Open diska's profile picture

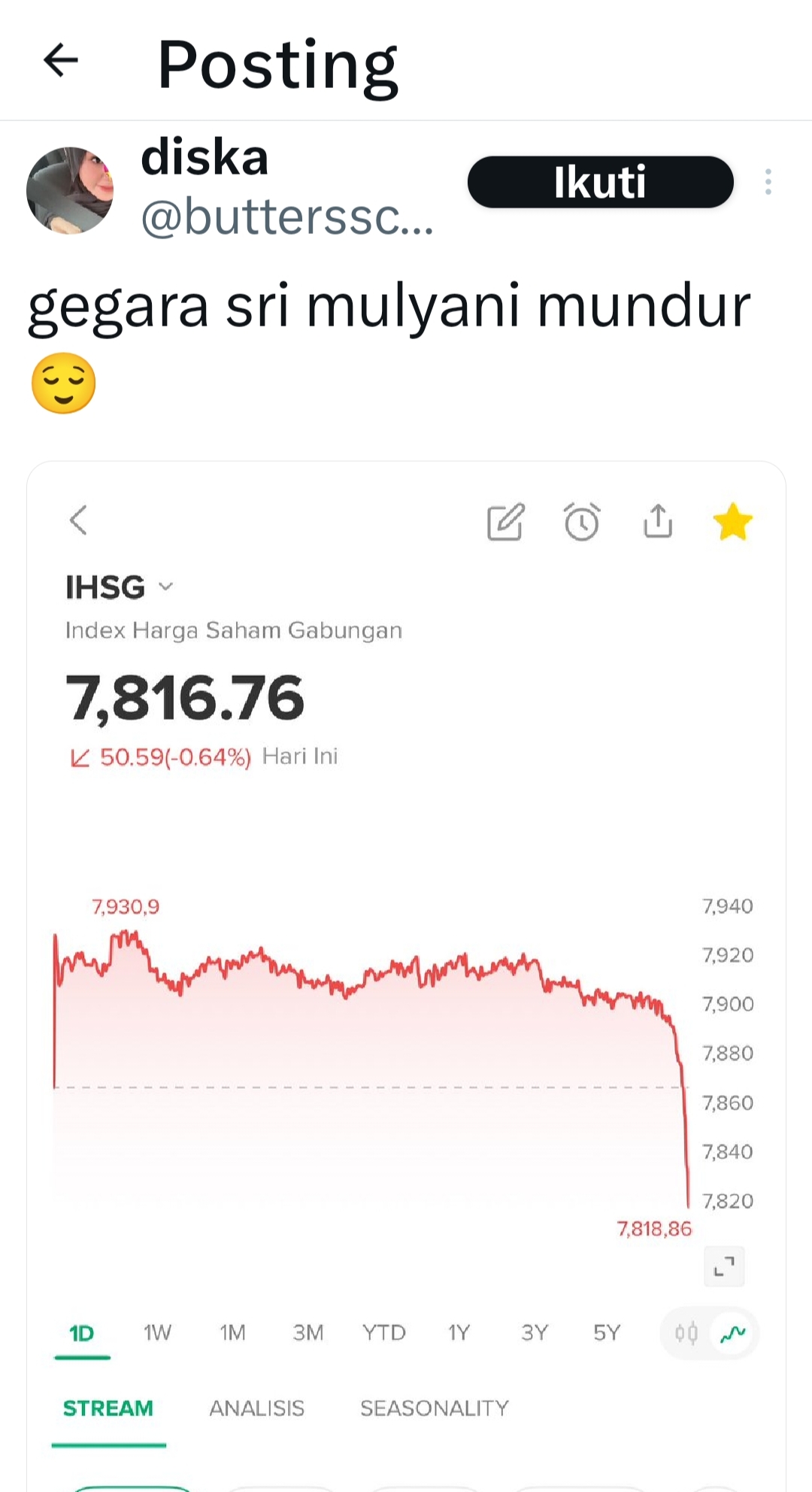tap(70, 190)
